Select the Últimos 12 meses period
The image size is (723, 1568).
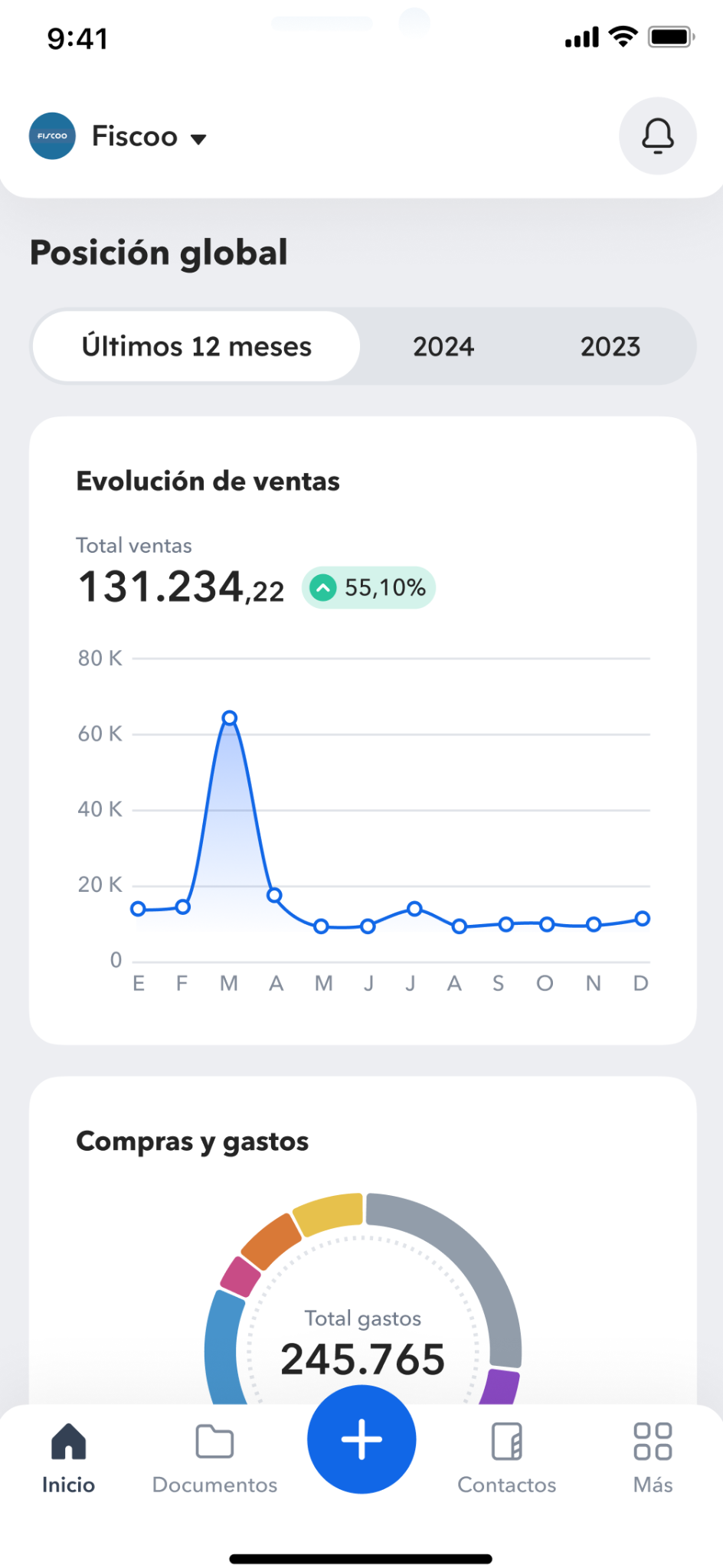[197, 346]
